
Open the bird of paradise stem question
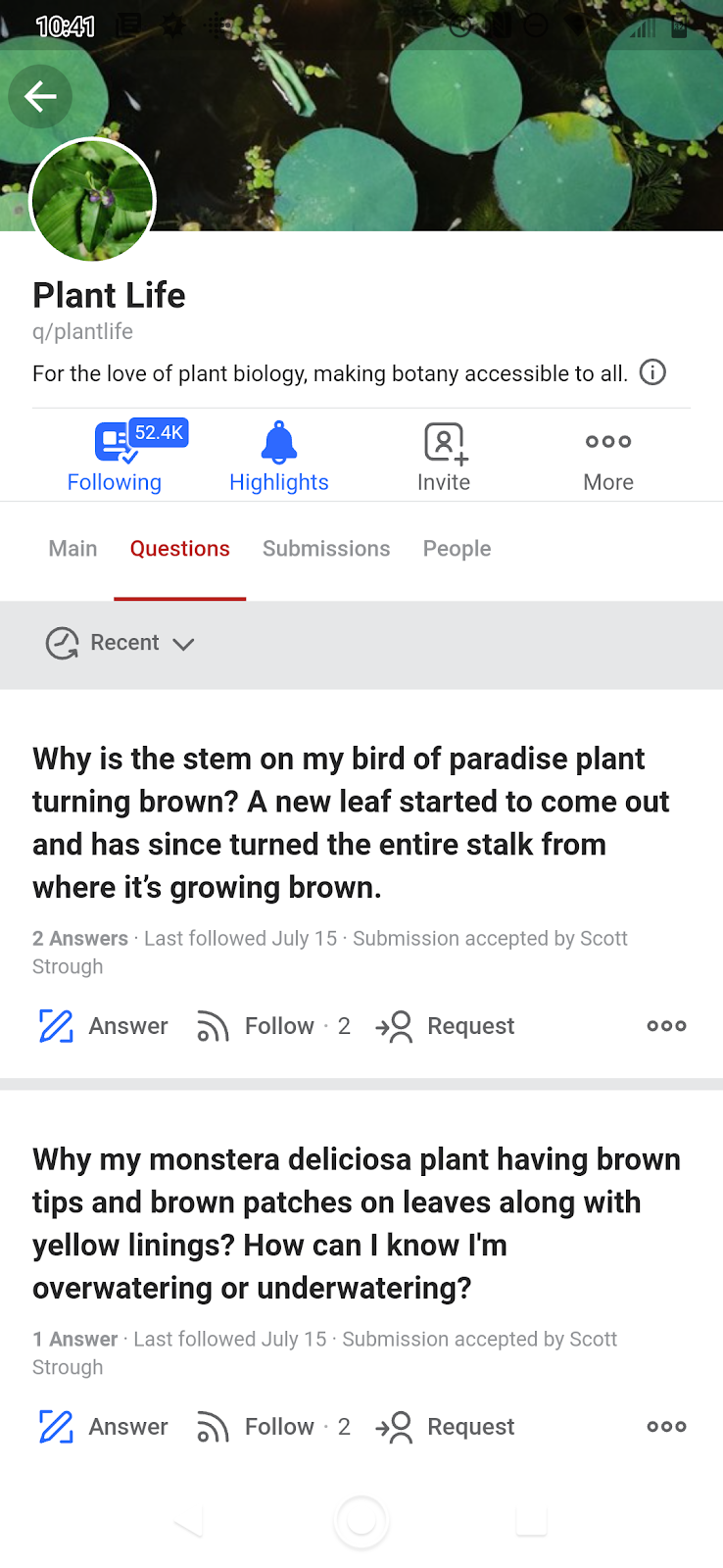[351, 822]
